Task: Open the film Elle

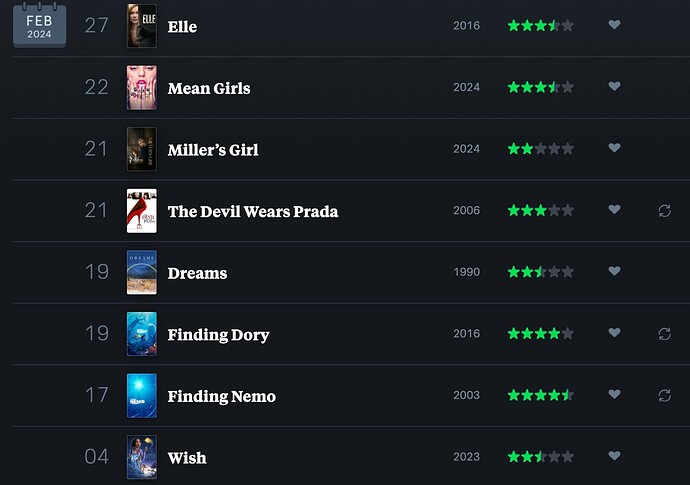Action: tap(182, 27)
